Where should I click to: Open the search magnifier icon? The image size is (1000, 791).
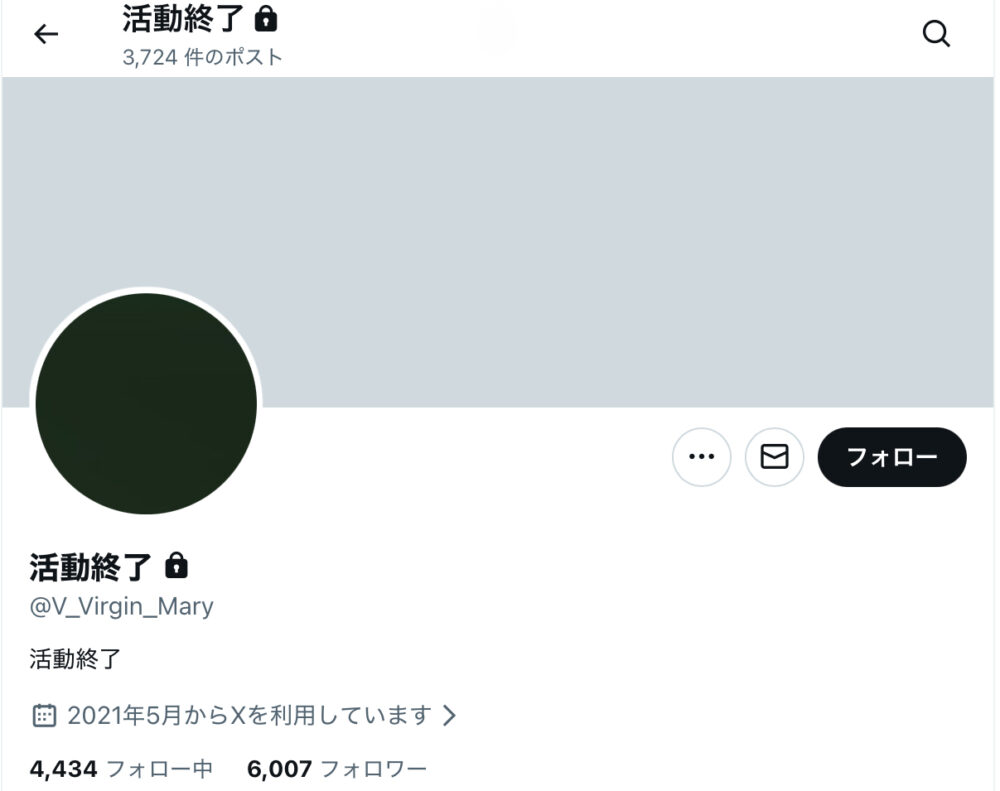coord(935,34)
